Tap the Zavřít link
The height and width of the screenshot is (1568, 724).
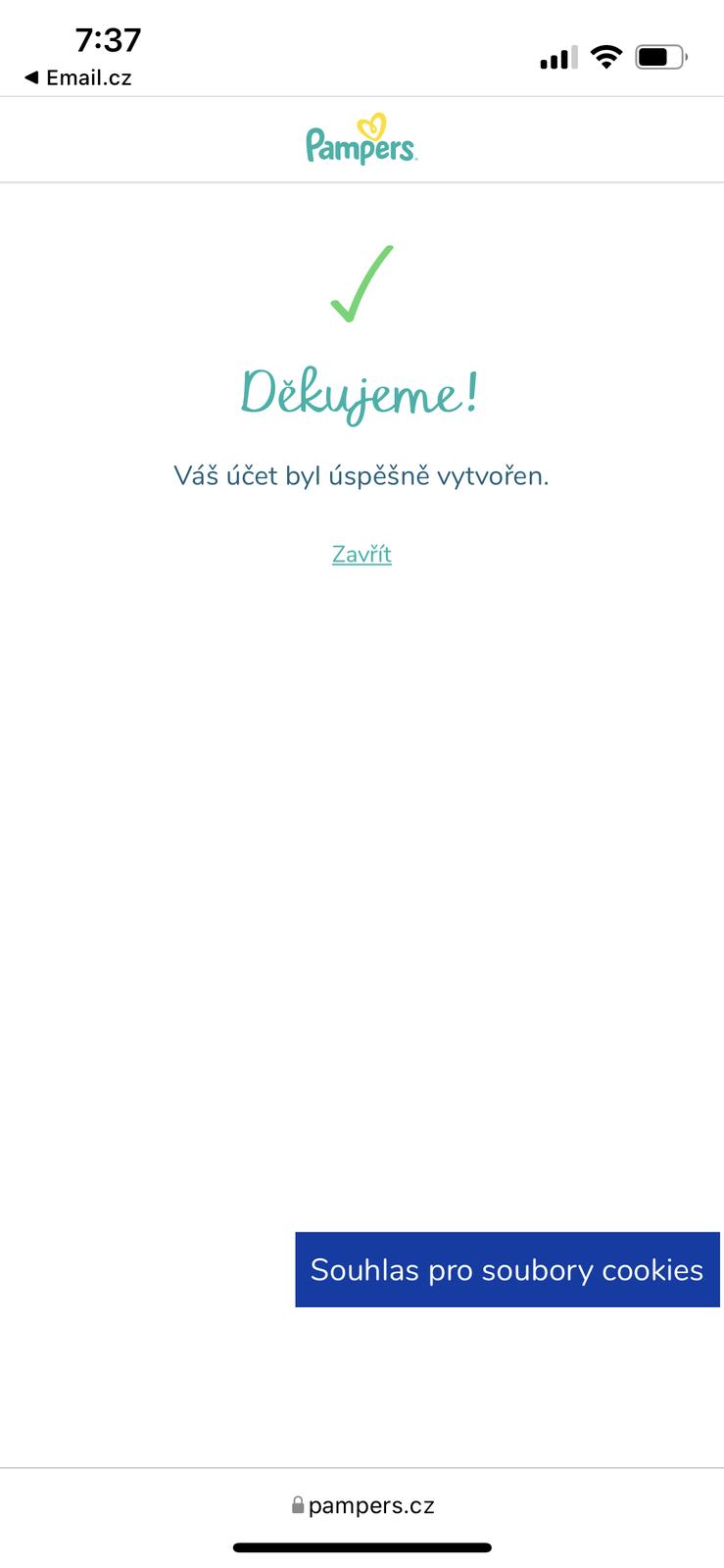pos(362,555)
